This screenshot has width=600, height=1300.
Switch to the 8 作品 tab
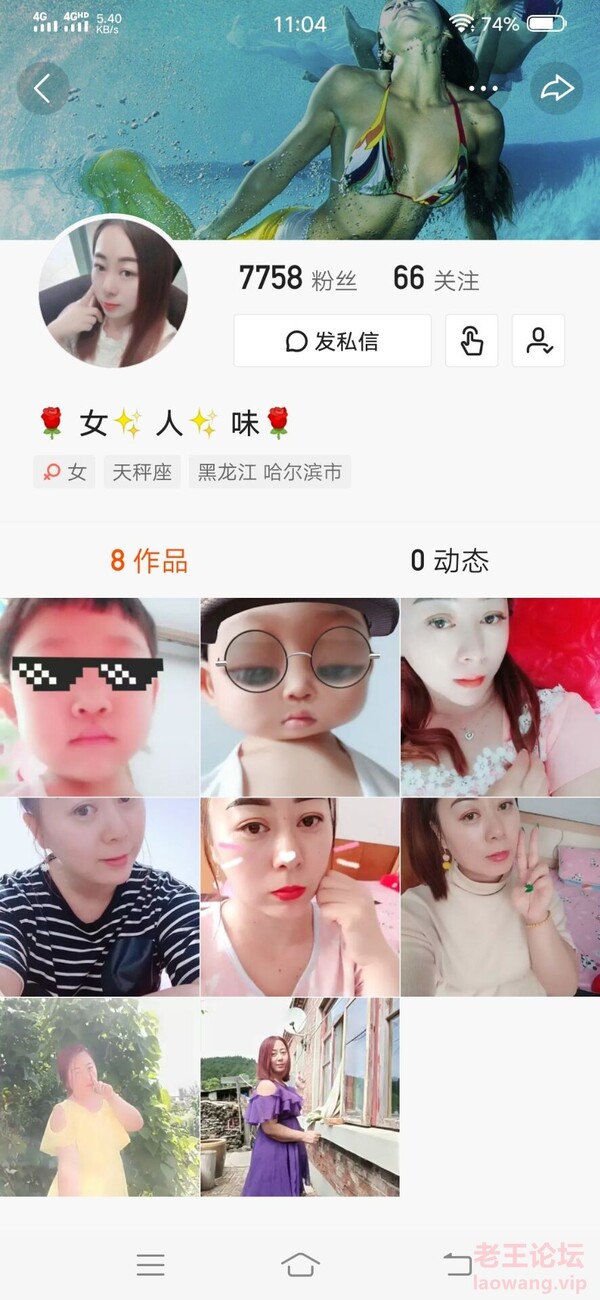click(x=149, y=561)
